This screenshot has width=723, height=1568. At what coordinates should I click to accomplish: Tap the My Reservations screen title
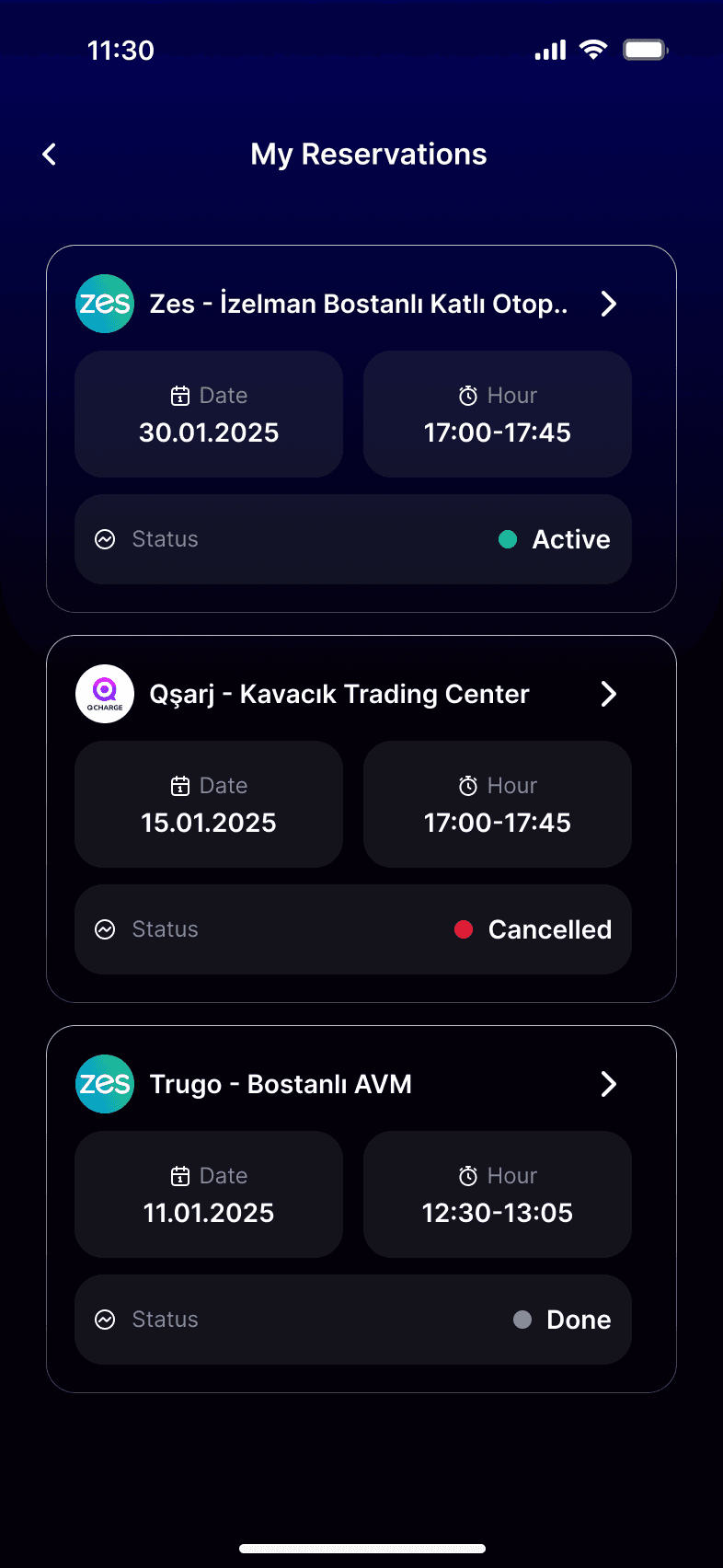coord(368,154)
